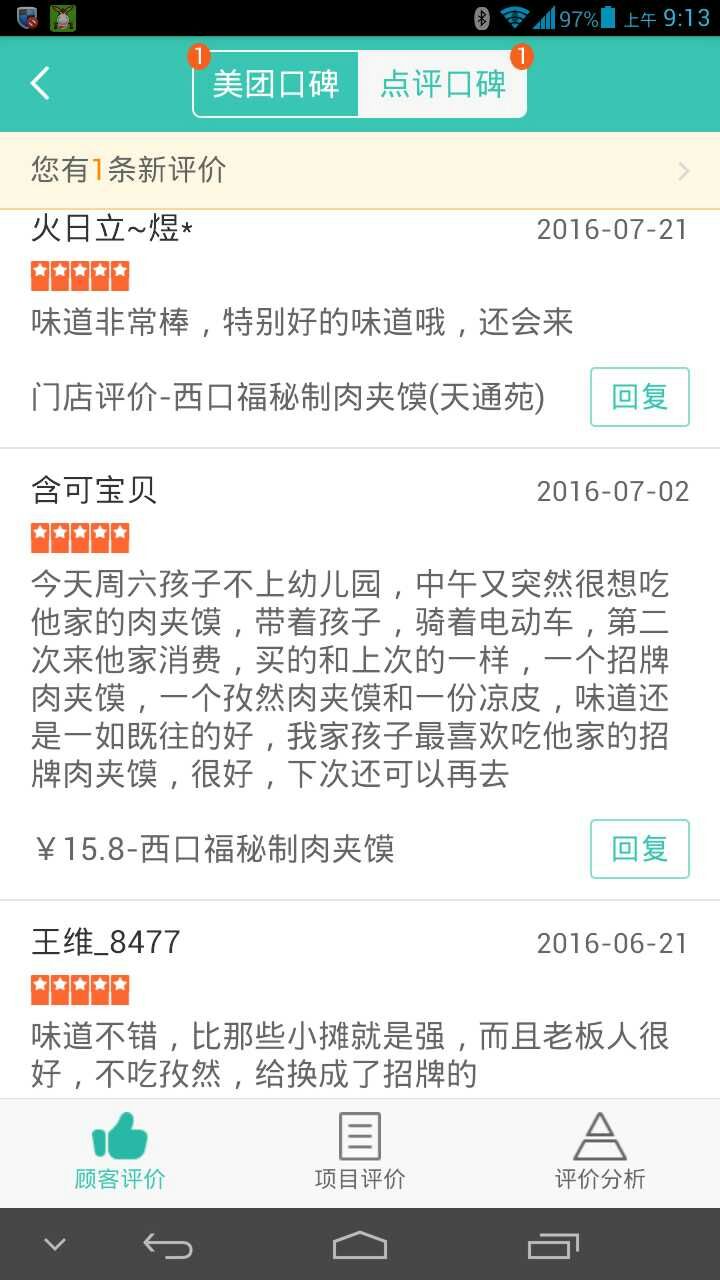
Task: Go back with the top-left arrow
Action: click(40, 84)
